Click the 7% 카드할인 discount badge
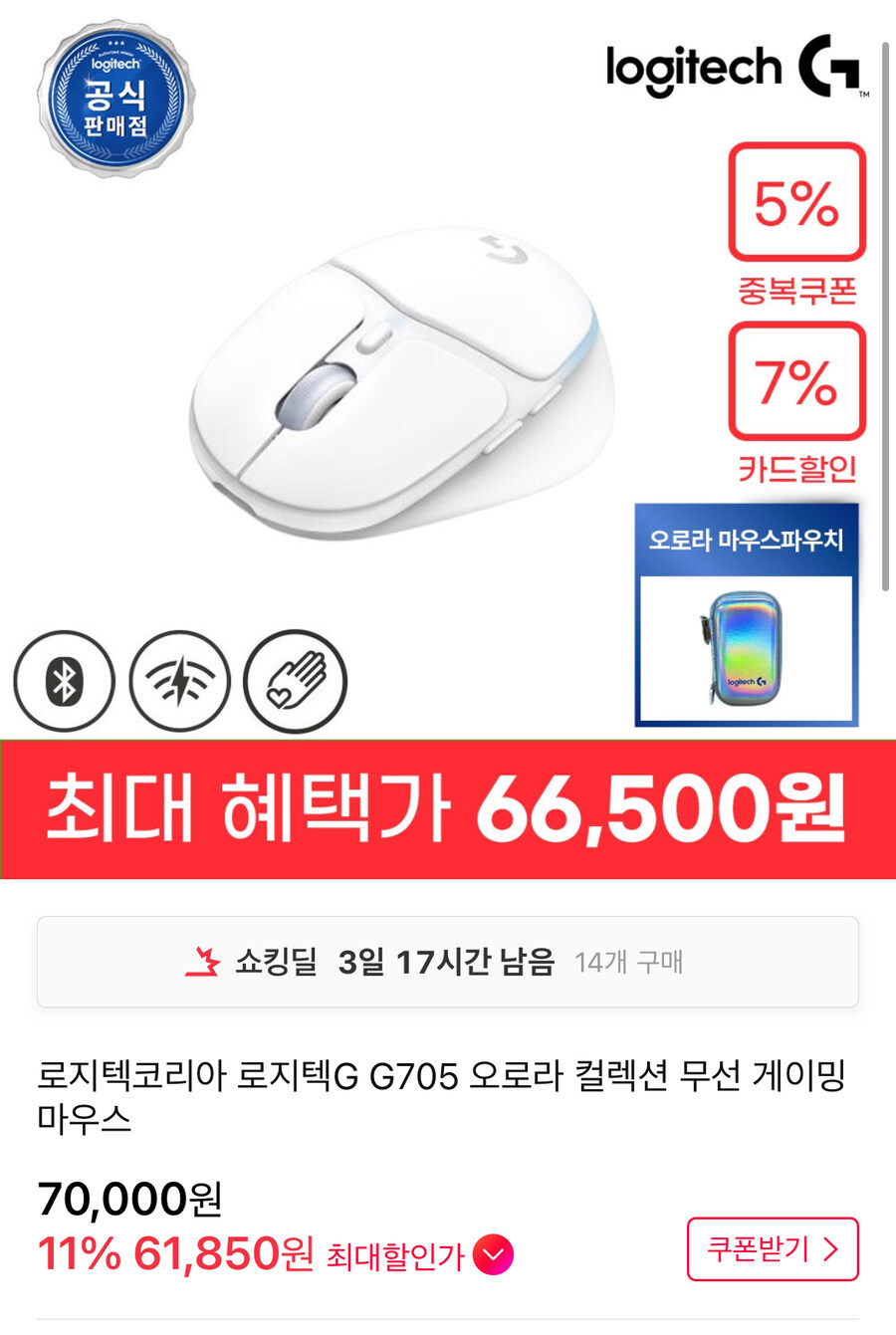The image size is (896, 1335). pos(796,383)
